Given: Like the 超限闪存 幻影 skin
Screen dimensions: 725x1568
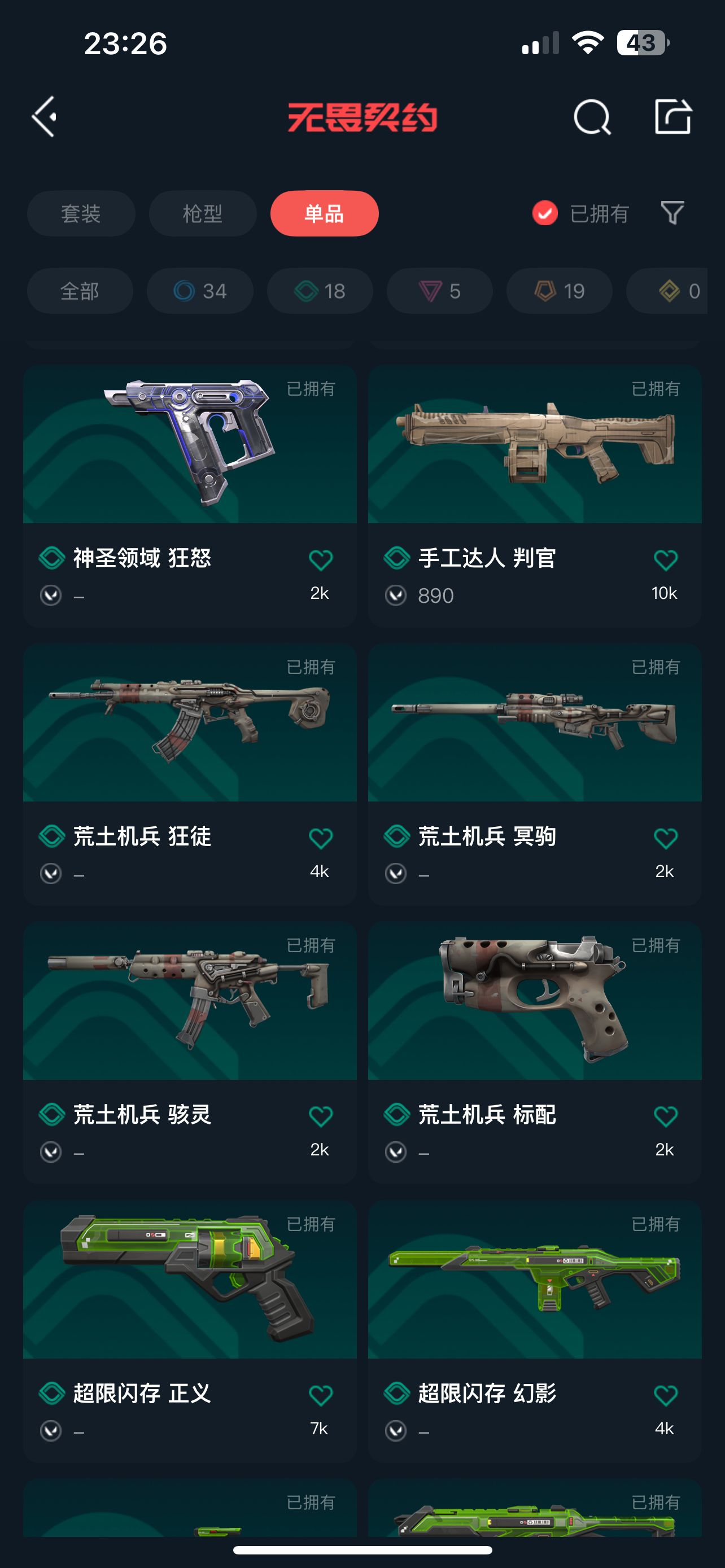Looking at the screenshot, I should point(665,1395).
